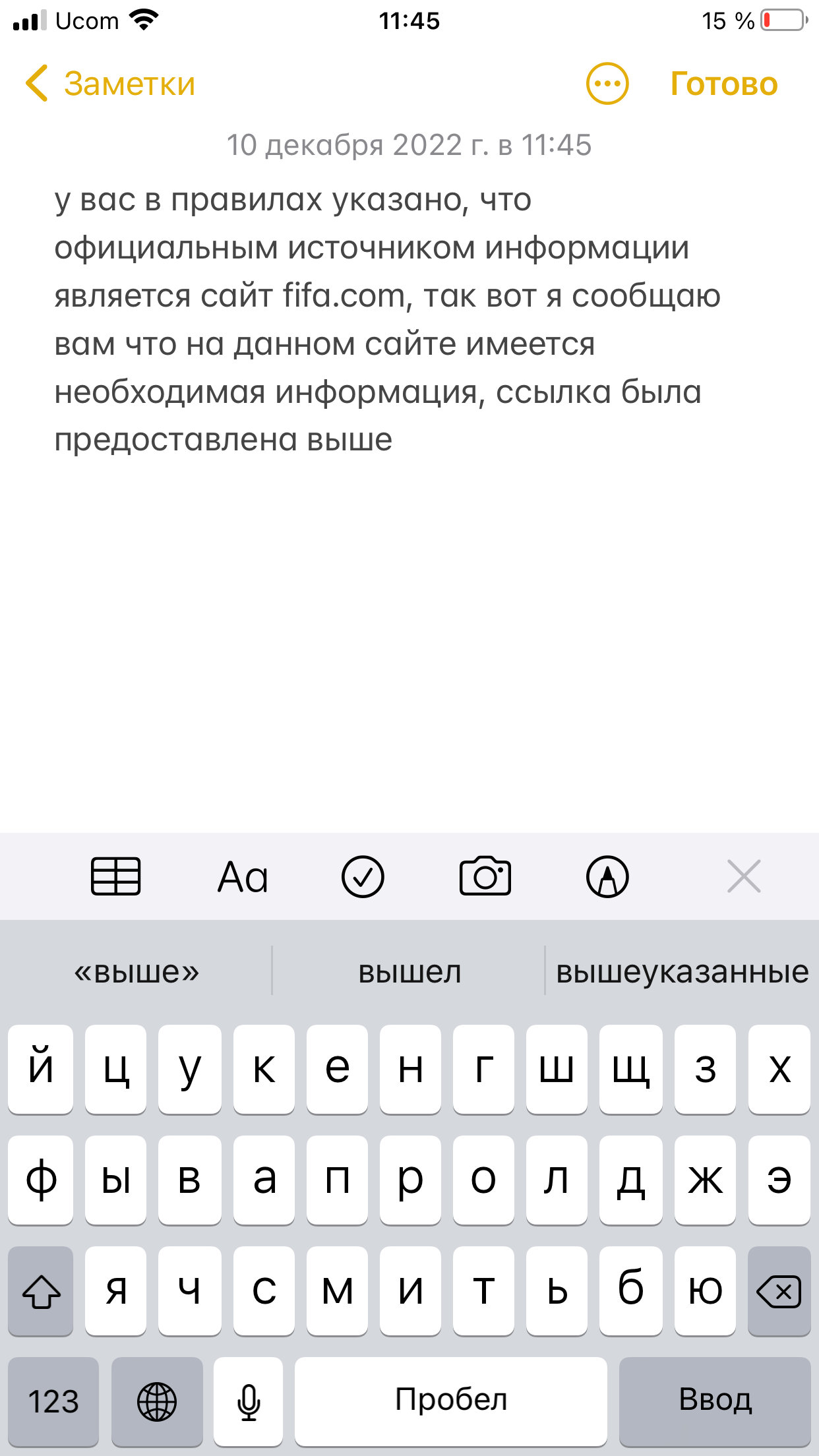Insert a table into the note
The height and width of the screenshot is (1456, 819).
tap(115, 876)
